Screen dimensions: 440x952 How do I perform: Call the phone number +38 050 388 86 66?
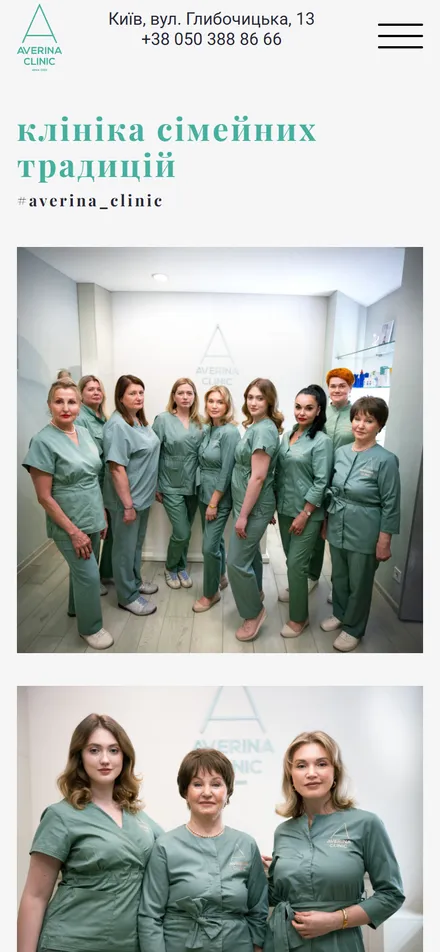tap(211, 39)
